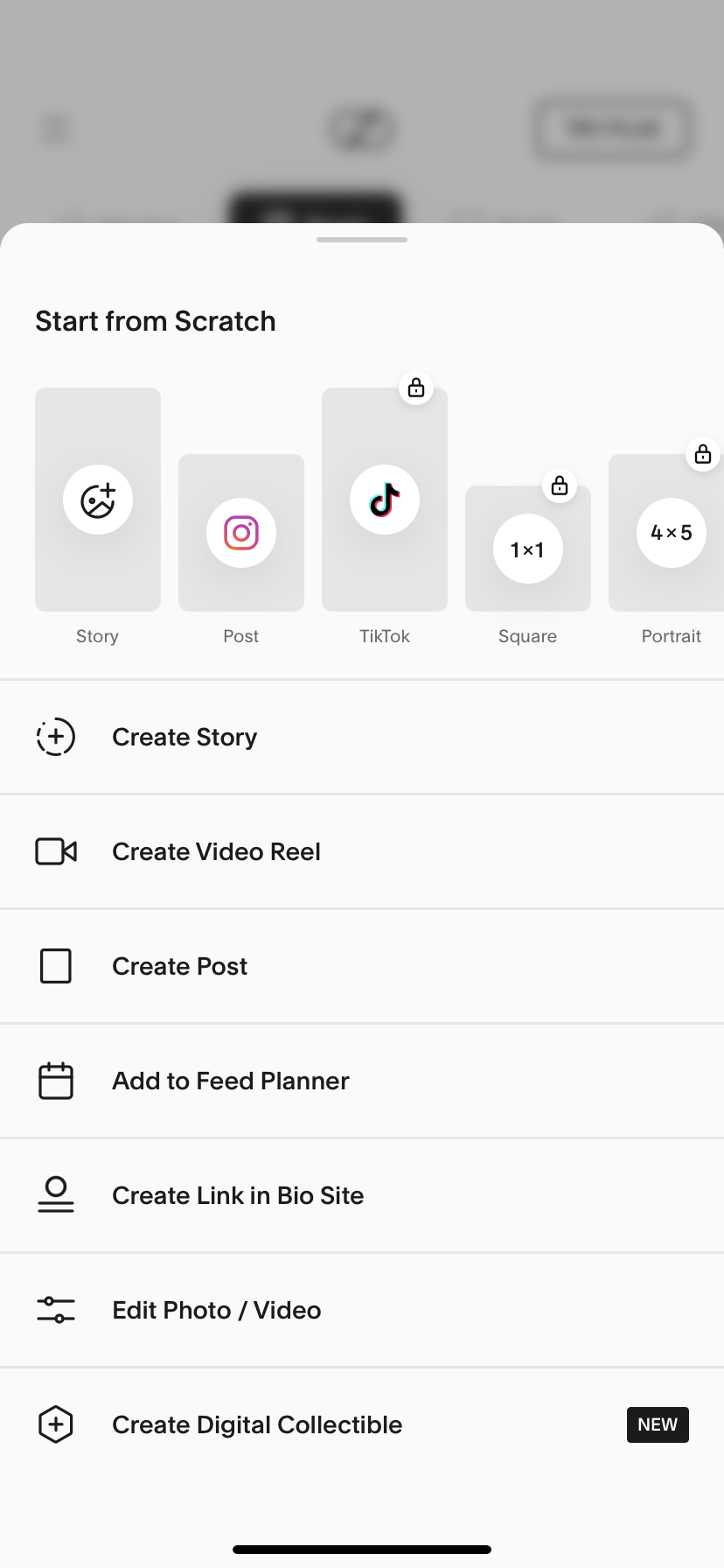Open Create Digital Collectible
This screenshot has height=1568, width=724.
(x=362, y=1424)
